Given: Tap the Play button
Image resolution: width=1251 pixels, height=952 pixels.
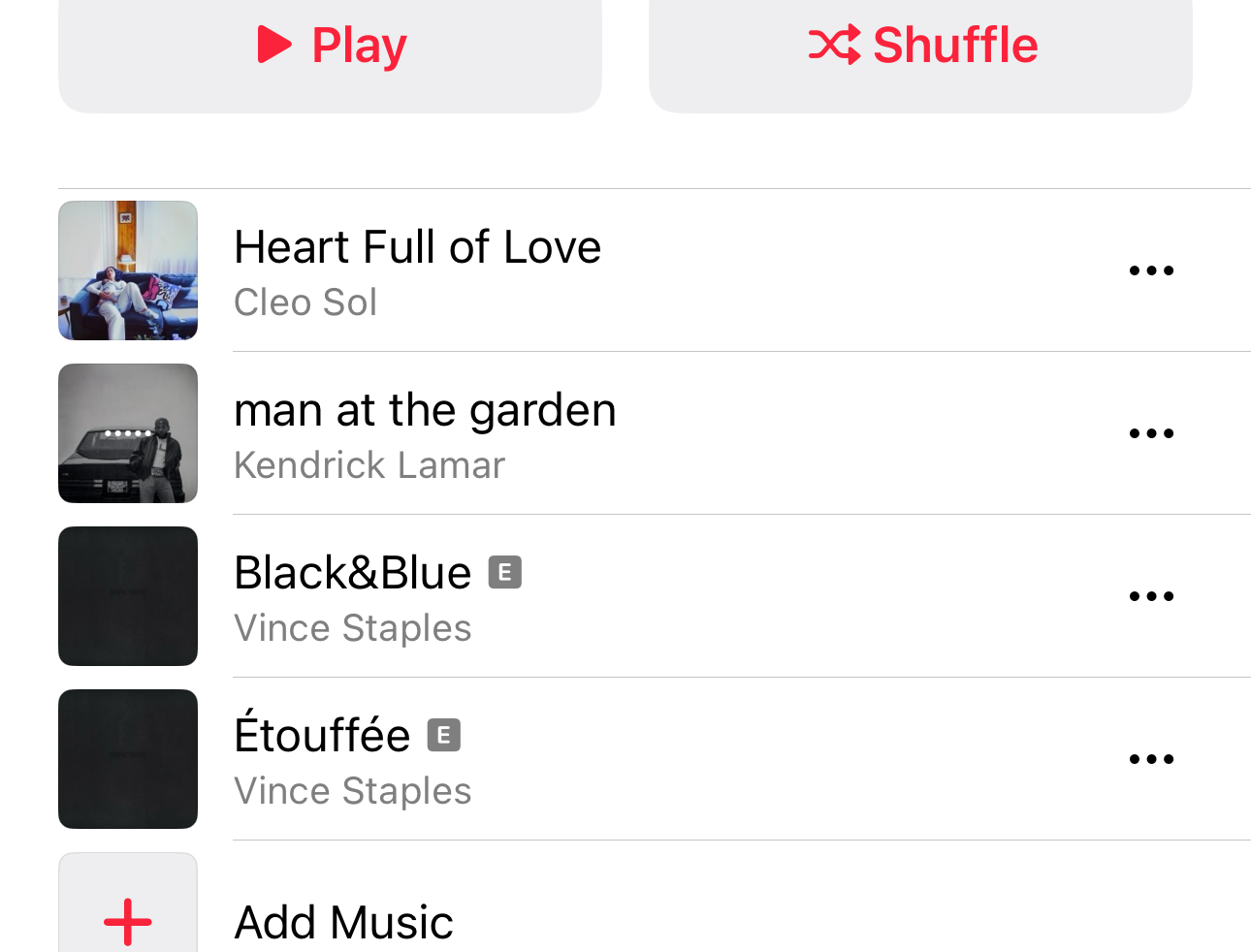Looking at the screenshot, I should coord(330,47).
